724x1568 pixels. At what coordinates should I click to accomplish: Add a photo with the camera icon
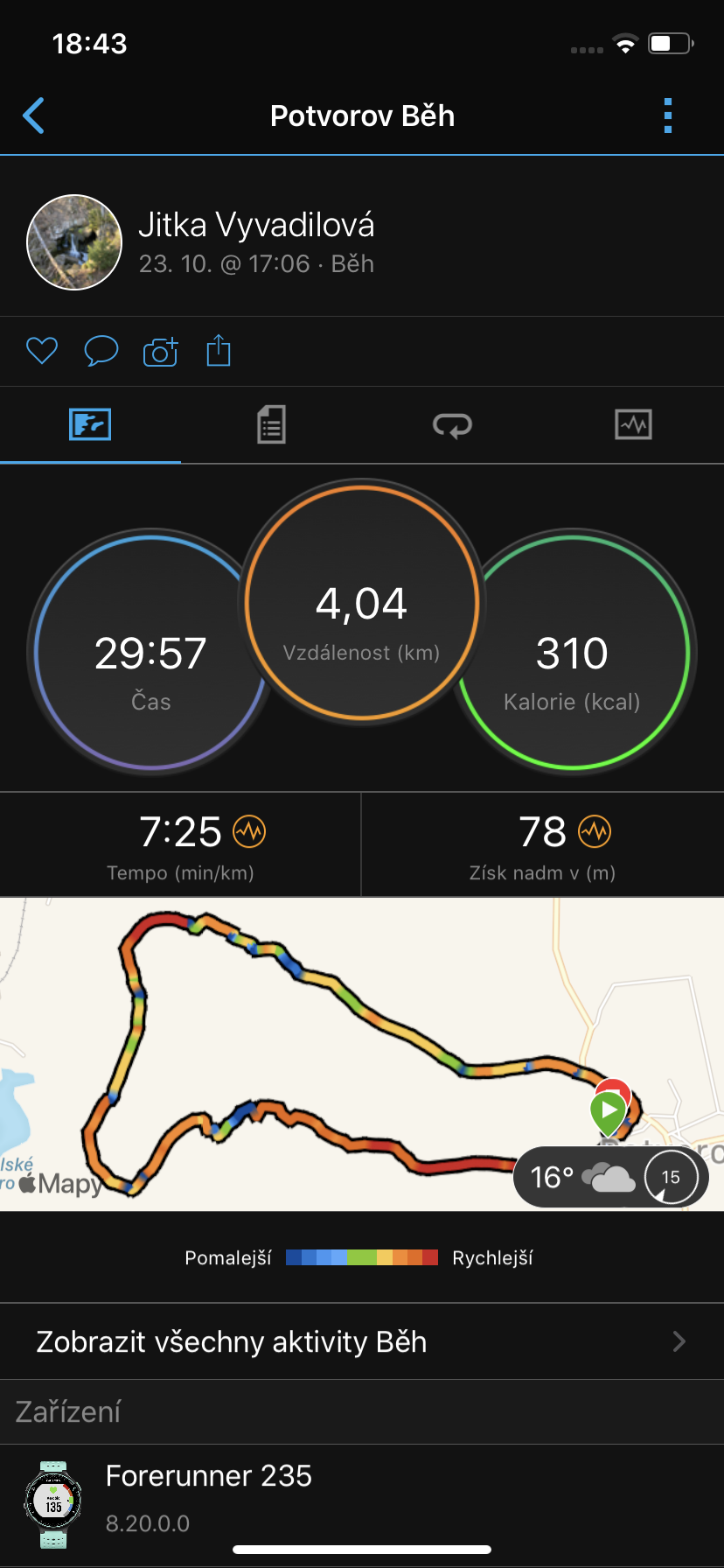click(160, 352)
